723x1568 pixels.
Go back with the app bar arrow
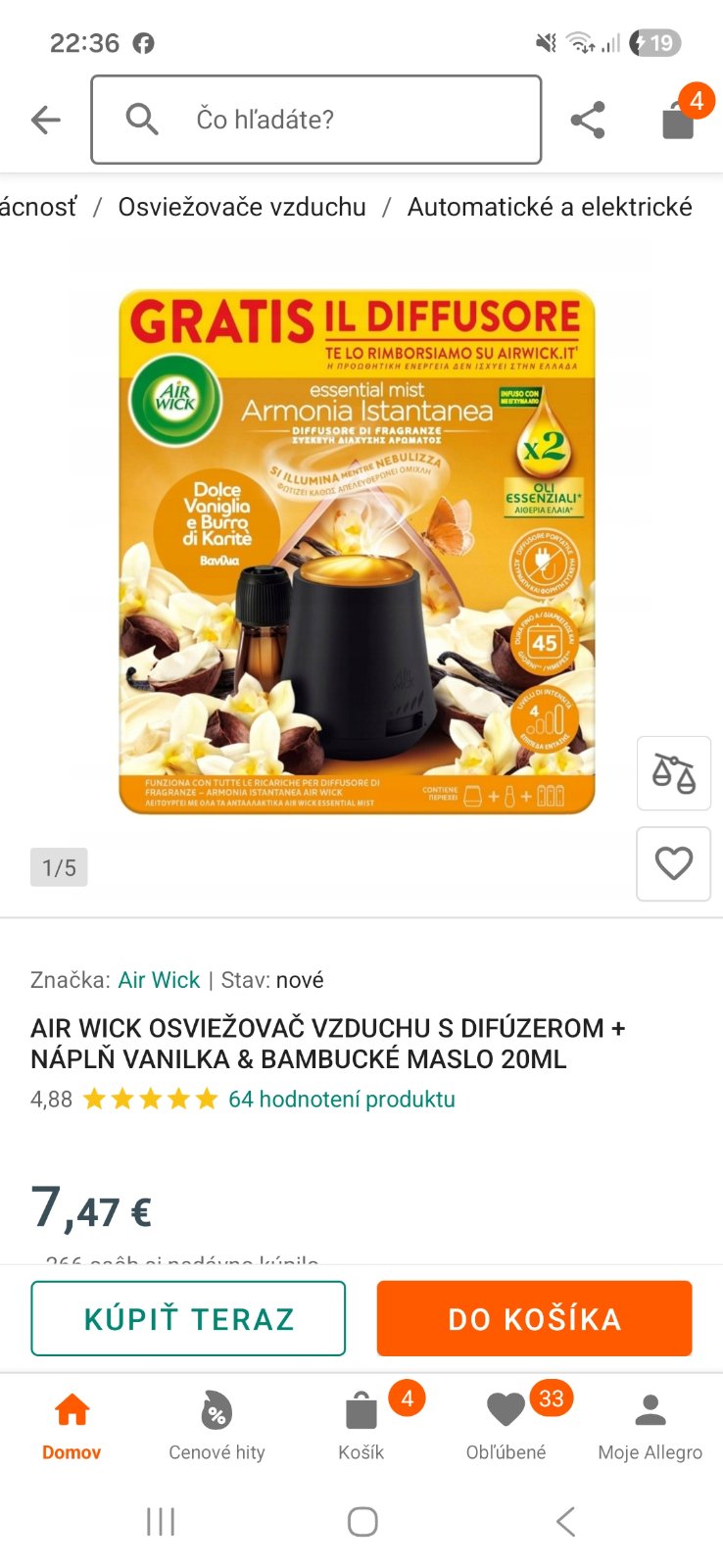tap(46, 121)
